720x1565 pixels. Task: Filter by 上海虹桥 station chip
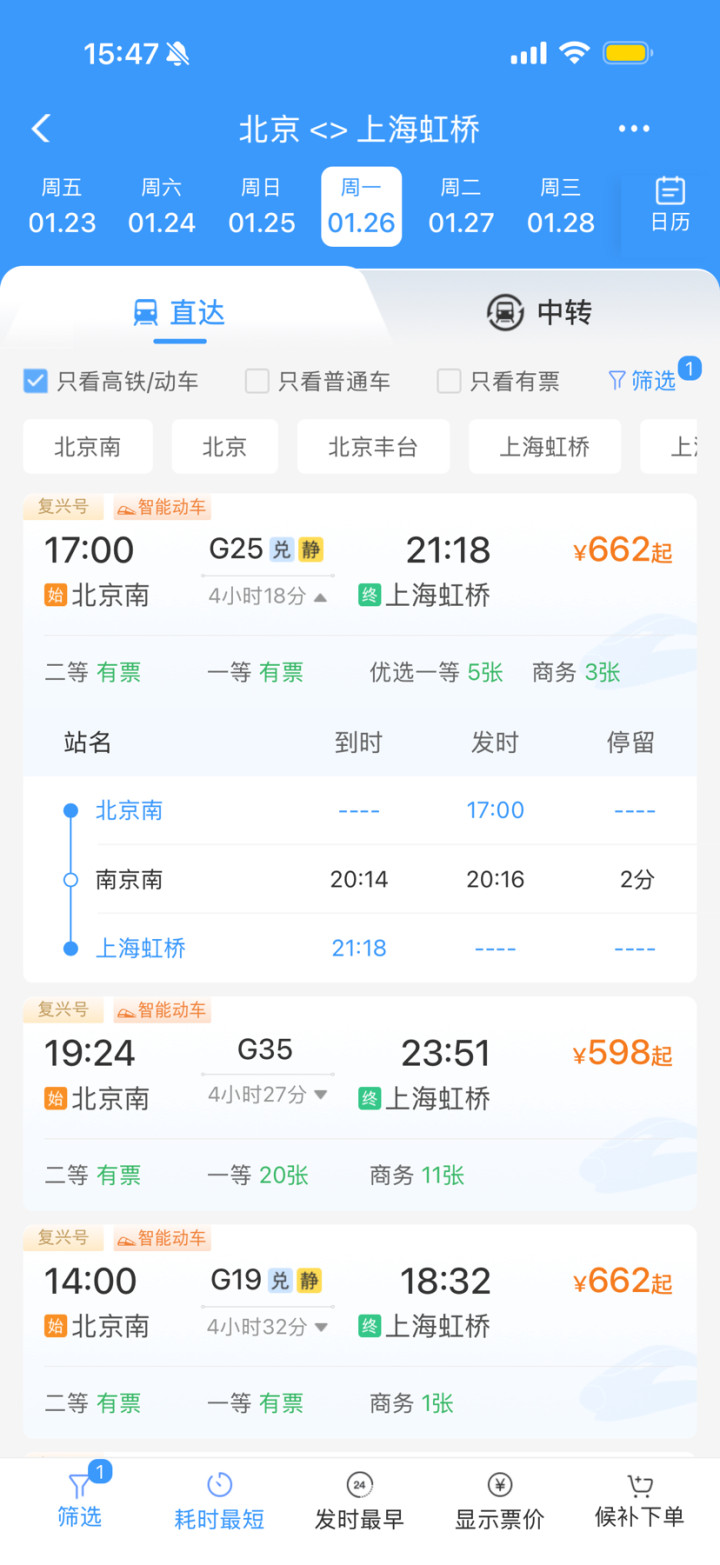544,446
